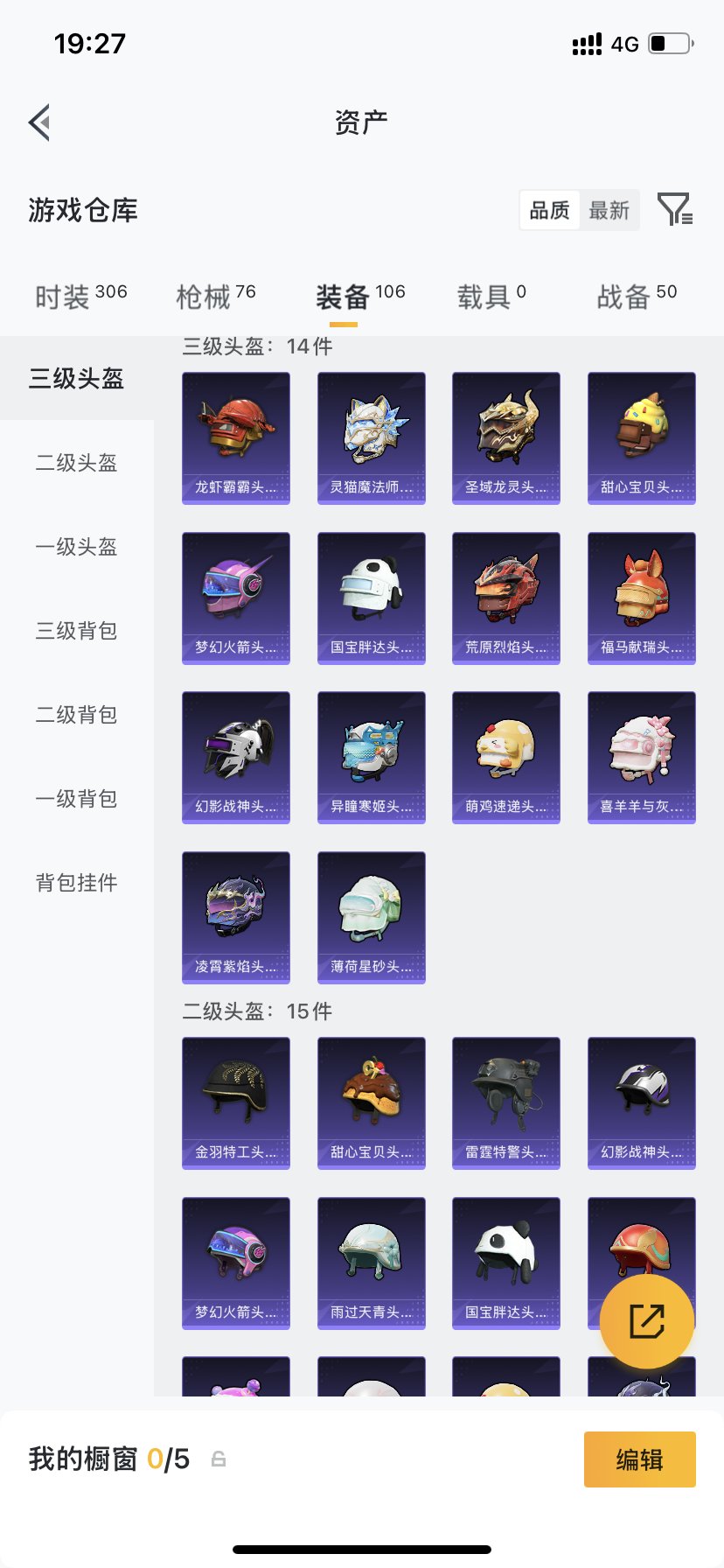Viewport: 724px width, 1568px height.
Task: Select the 龙虾霸霸 helmet item
Action: click(235, 437)
